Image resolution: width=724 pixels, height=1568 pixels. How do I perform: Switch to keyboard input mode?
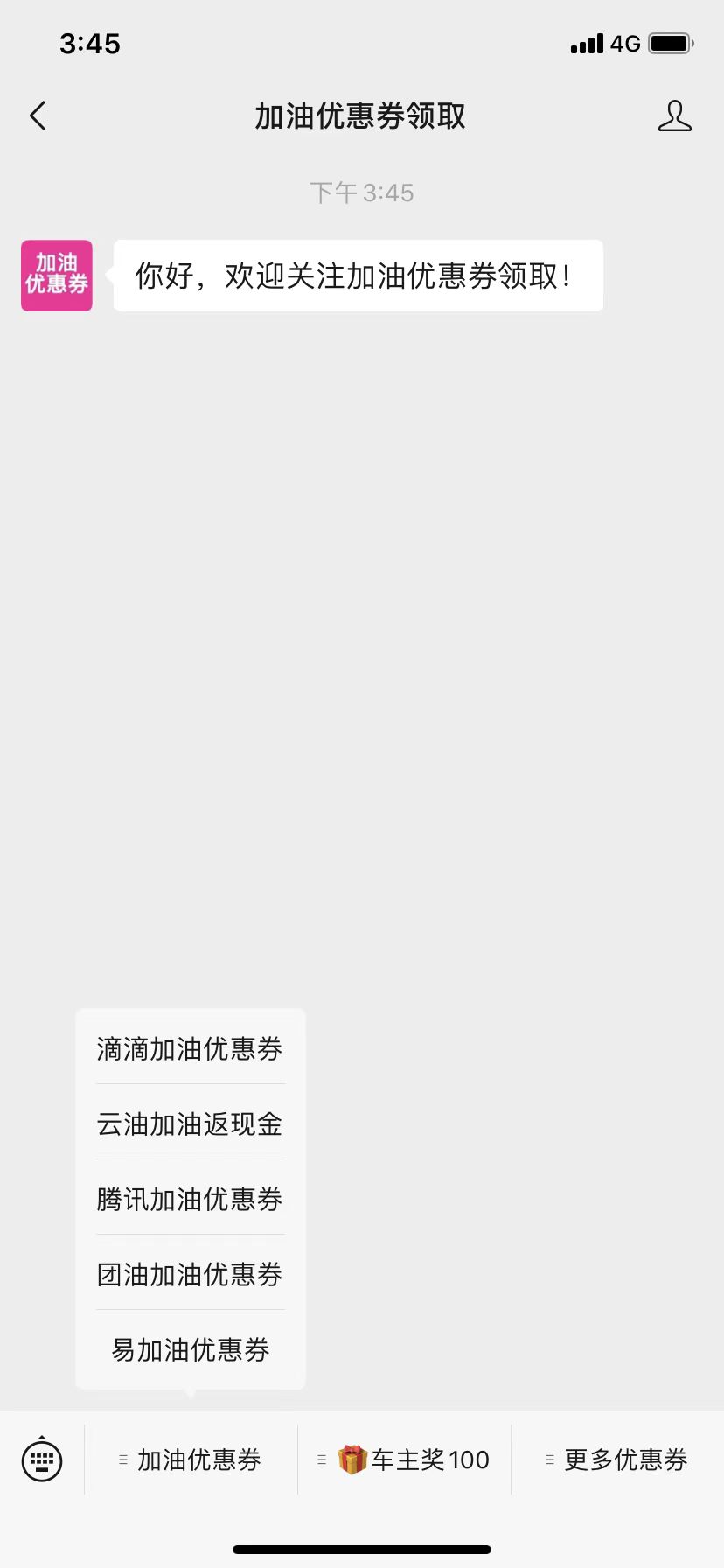pos(42,1459)
